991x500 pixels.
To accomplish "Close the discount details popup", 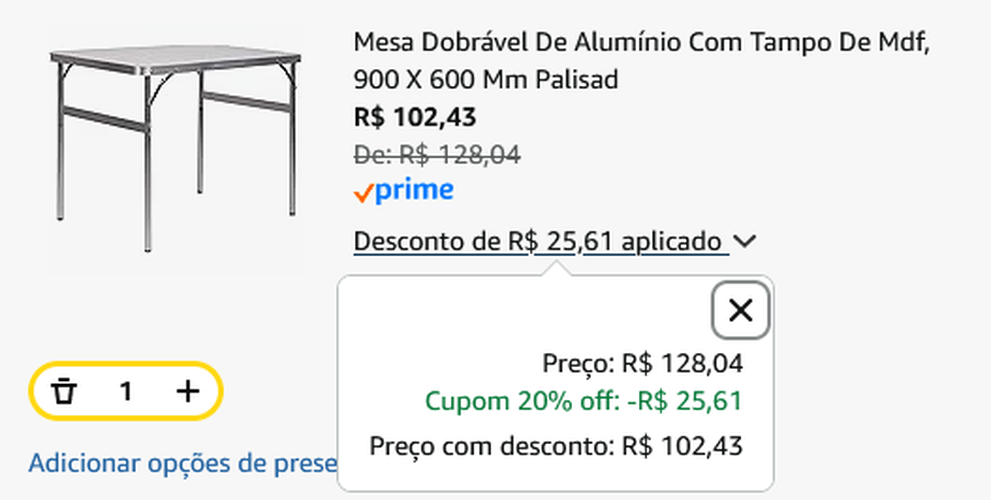I will pyautogui.click(x=740, y=311).
